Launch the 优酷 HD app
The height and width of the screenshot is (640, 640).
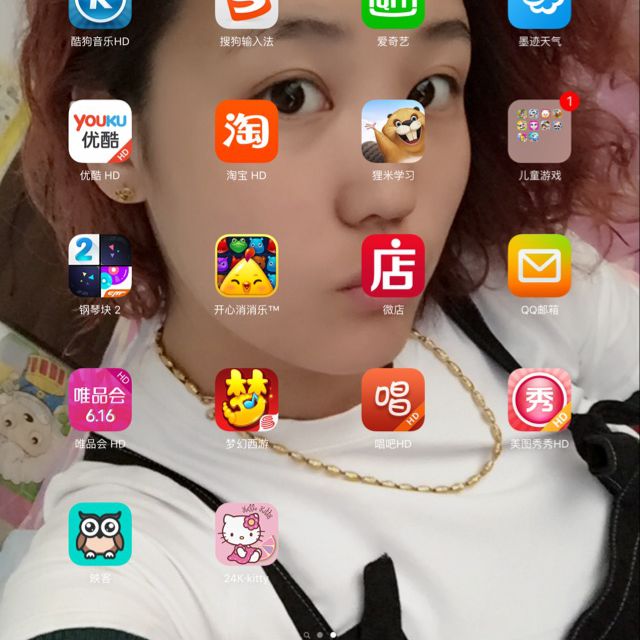point(100,131)
